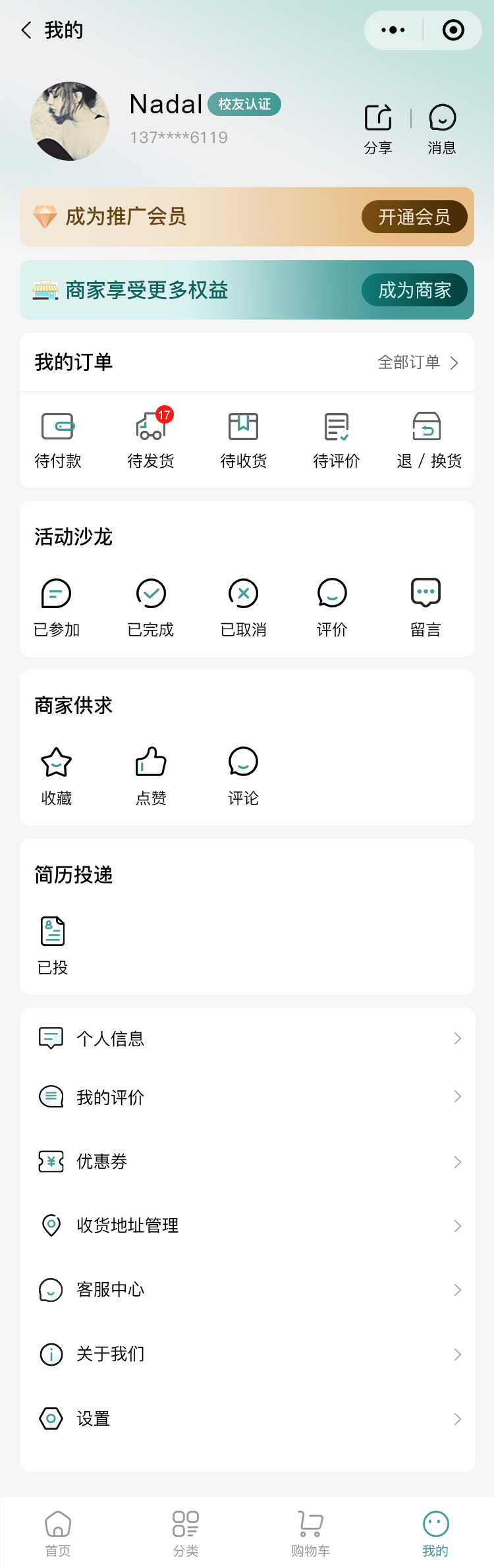
Task: View 全部订单 all orders
Action: 418,362
